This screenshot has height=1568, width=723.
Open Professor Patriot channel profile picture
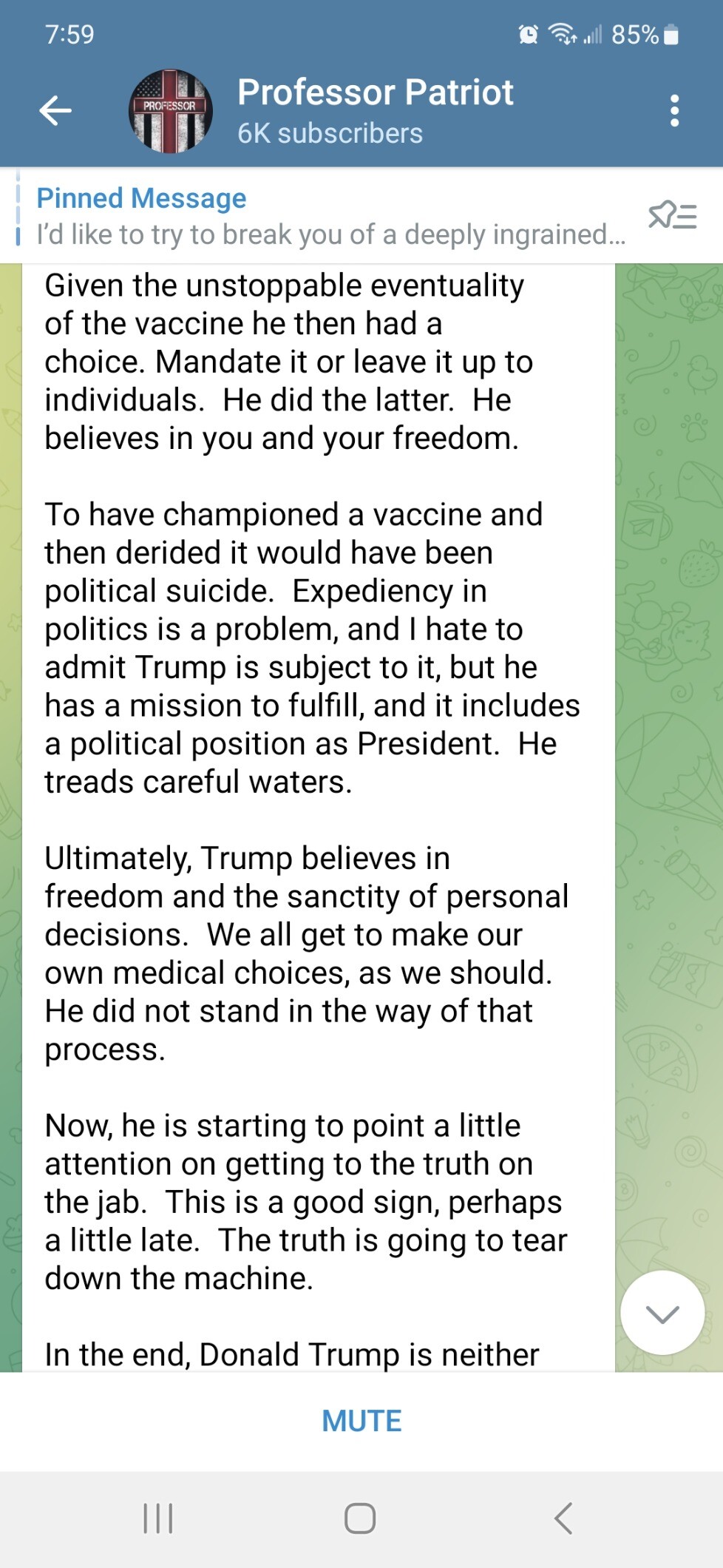pos(171,112)
